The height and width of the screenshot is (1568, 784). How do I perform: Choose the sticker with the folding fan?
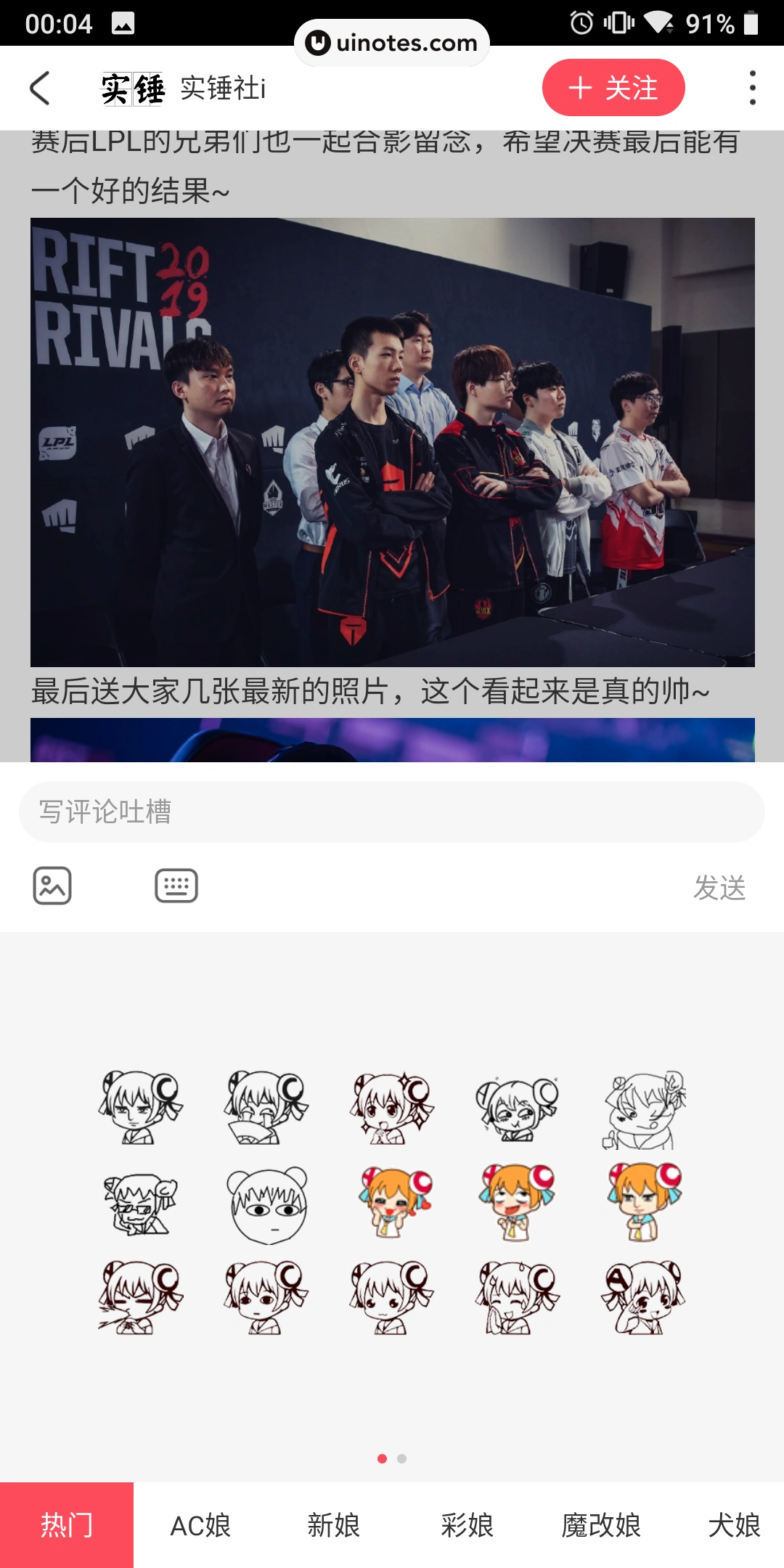(266, 1108)
